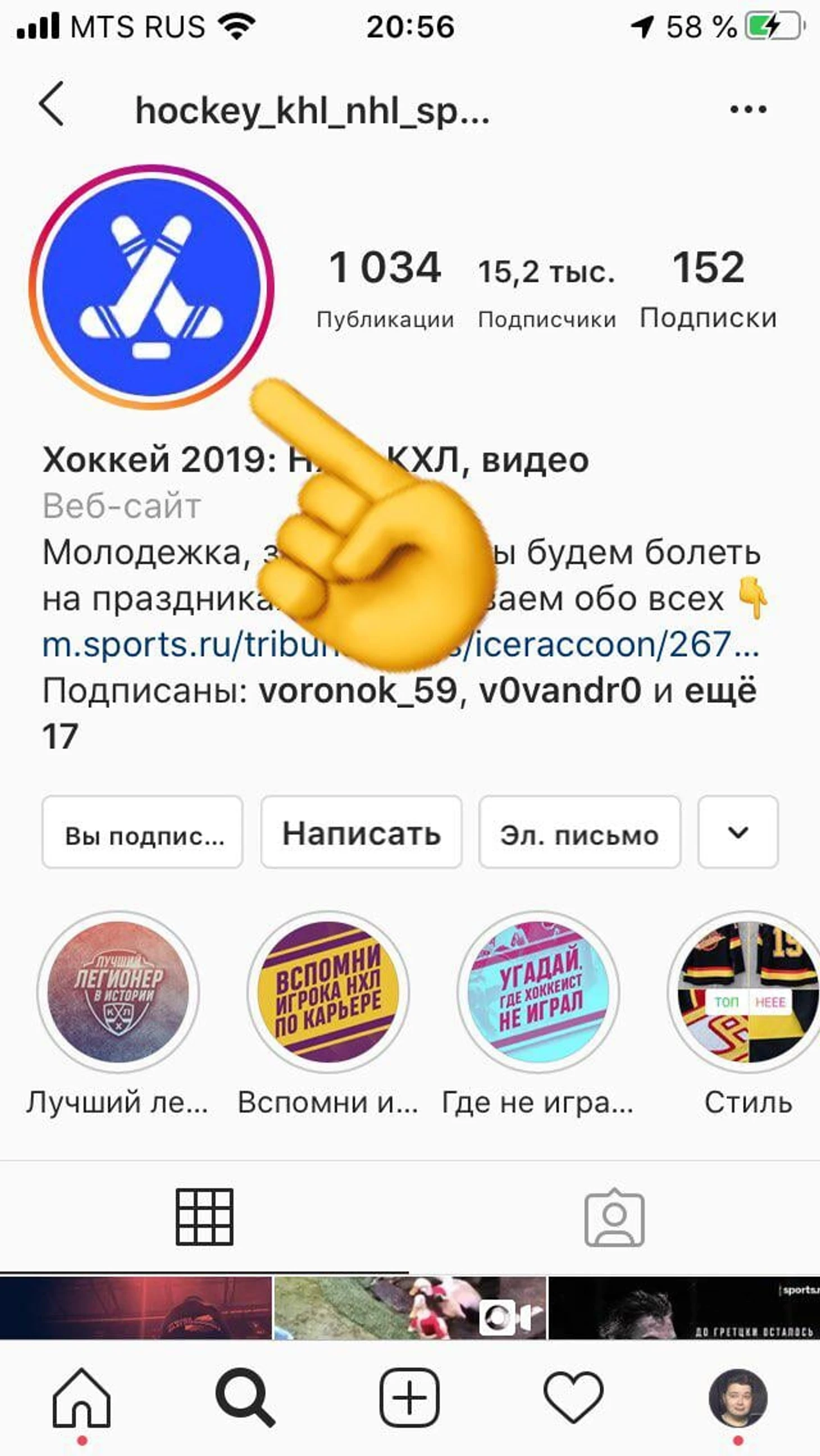Switch to the posts grid tab
This screenshot has height=1456, width=820.
click(x=204, y=1217)
